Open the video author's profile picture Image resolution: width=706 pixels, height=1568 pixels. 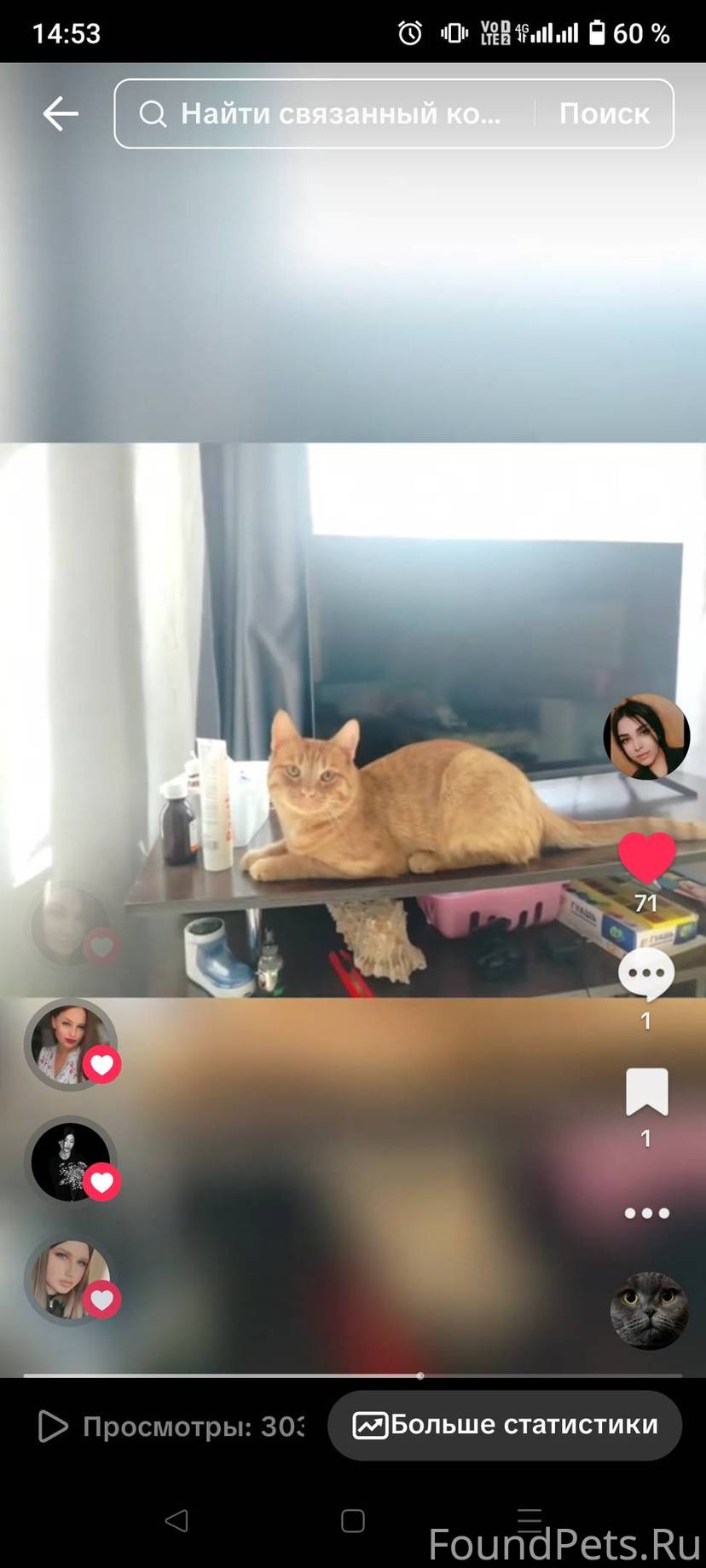point(646,737)
